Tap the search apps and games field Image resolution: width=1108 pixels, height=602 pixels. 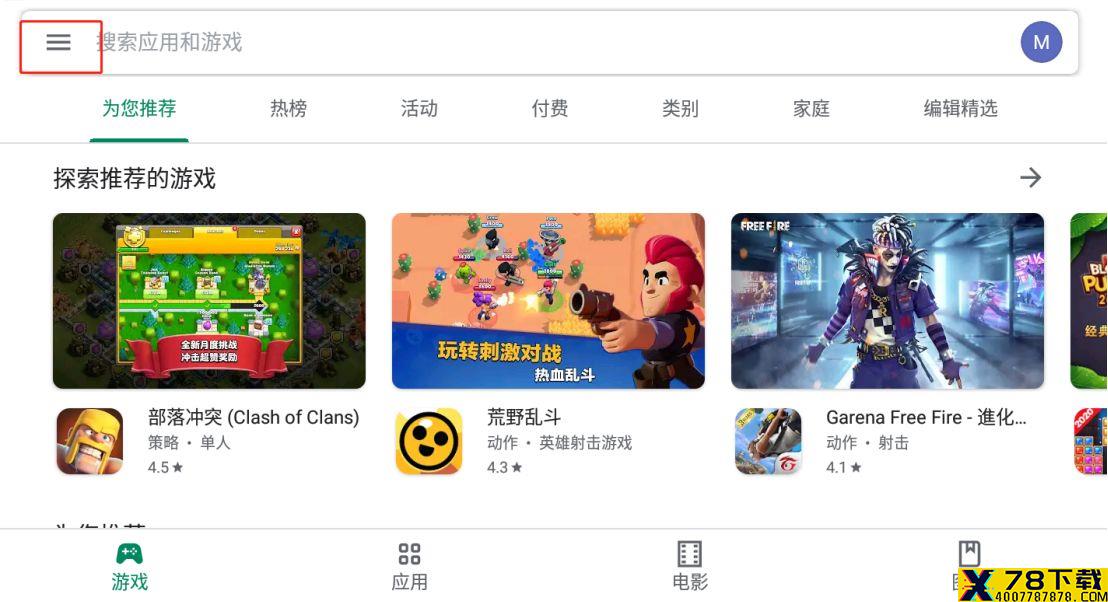[x=500, y=42]
